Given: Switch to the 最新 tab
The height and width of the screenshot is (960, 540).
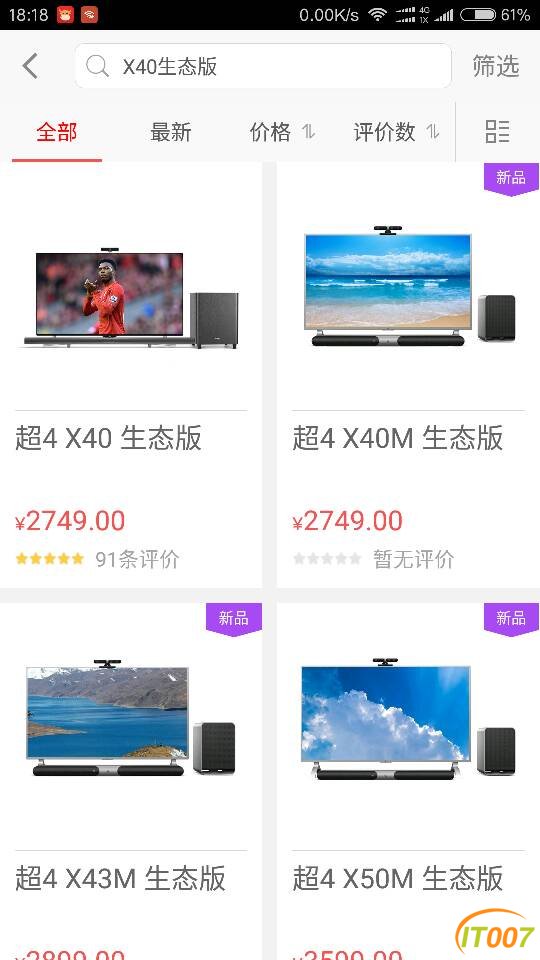Looking at the screenshot, I should pos(171,132).
